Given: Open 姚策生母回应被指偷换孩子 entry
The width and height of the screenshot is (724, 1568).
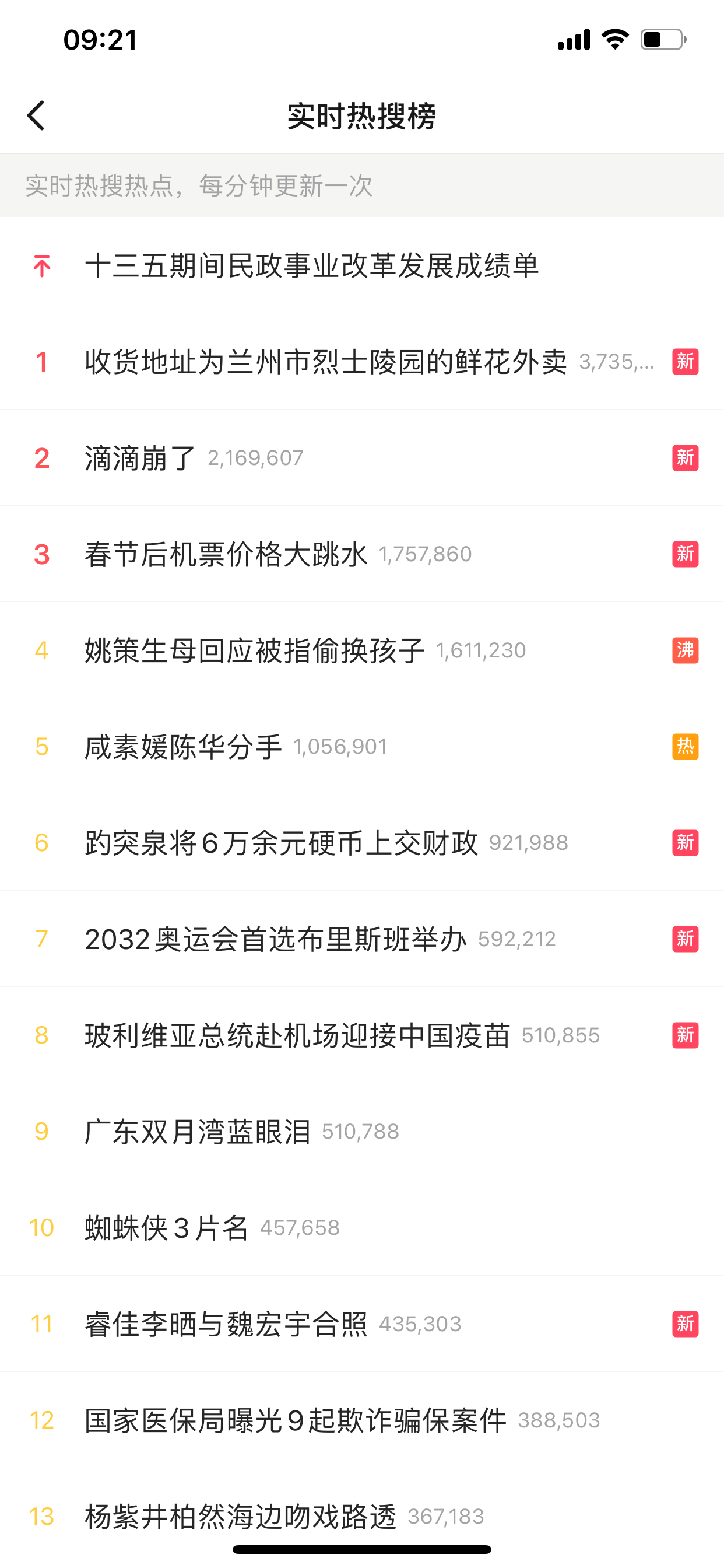Looking at the screenshot, I should (x=362, y=650).
